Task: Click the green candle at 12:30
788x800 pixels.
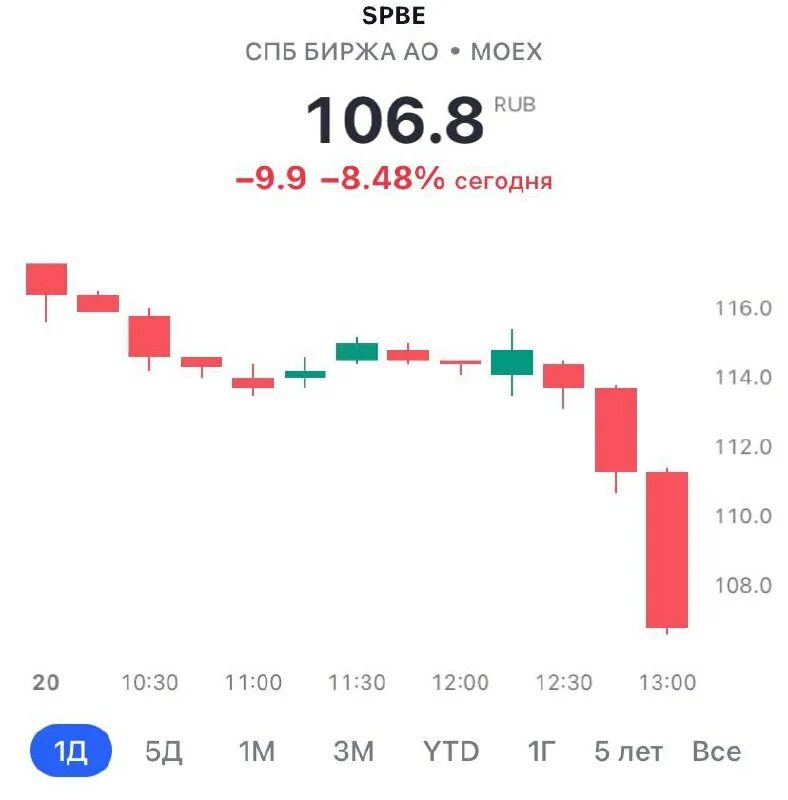Action: (512, 361)
